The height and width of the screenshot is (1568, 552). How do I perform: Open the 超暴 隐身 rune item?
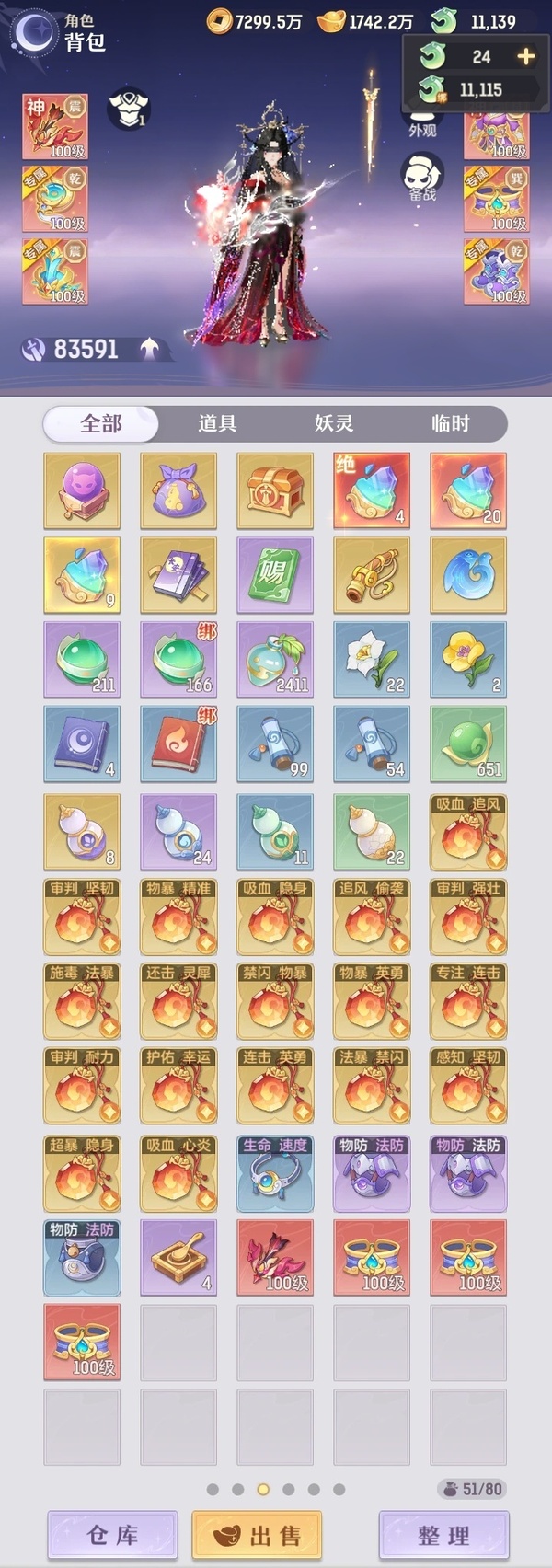(x=82, y=1173)
